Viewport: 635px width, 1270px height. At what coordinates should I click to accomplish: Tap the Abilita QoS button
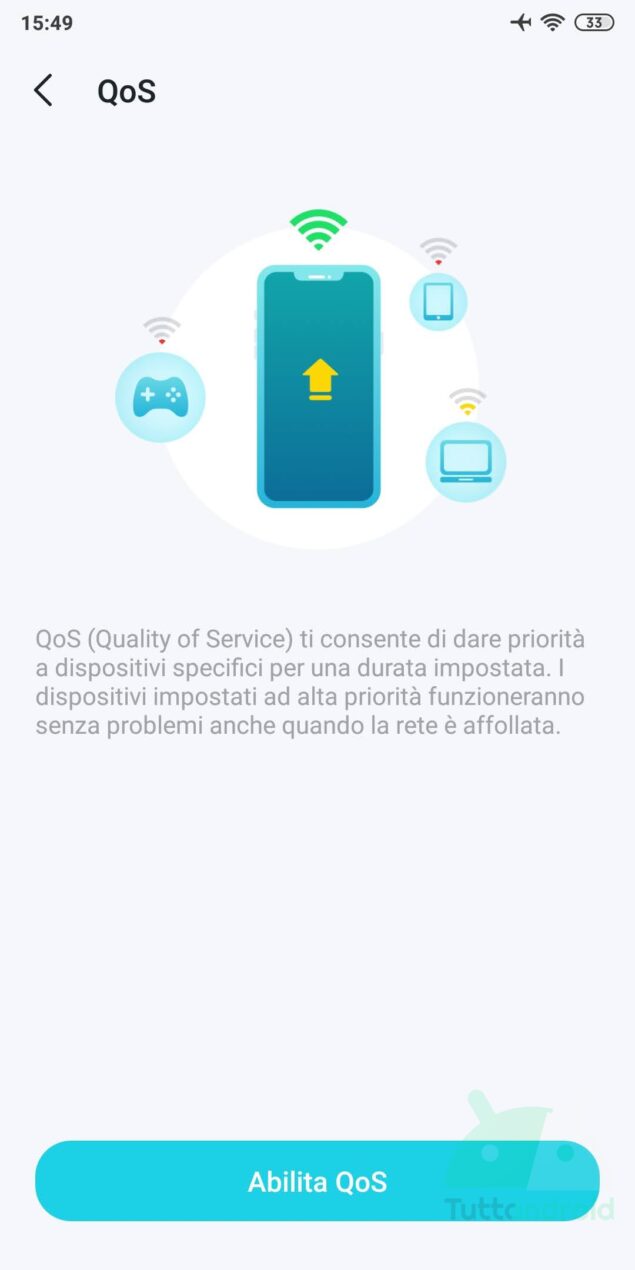click(317, 1181)
